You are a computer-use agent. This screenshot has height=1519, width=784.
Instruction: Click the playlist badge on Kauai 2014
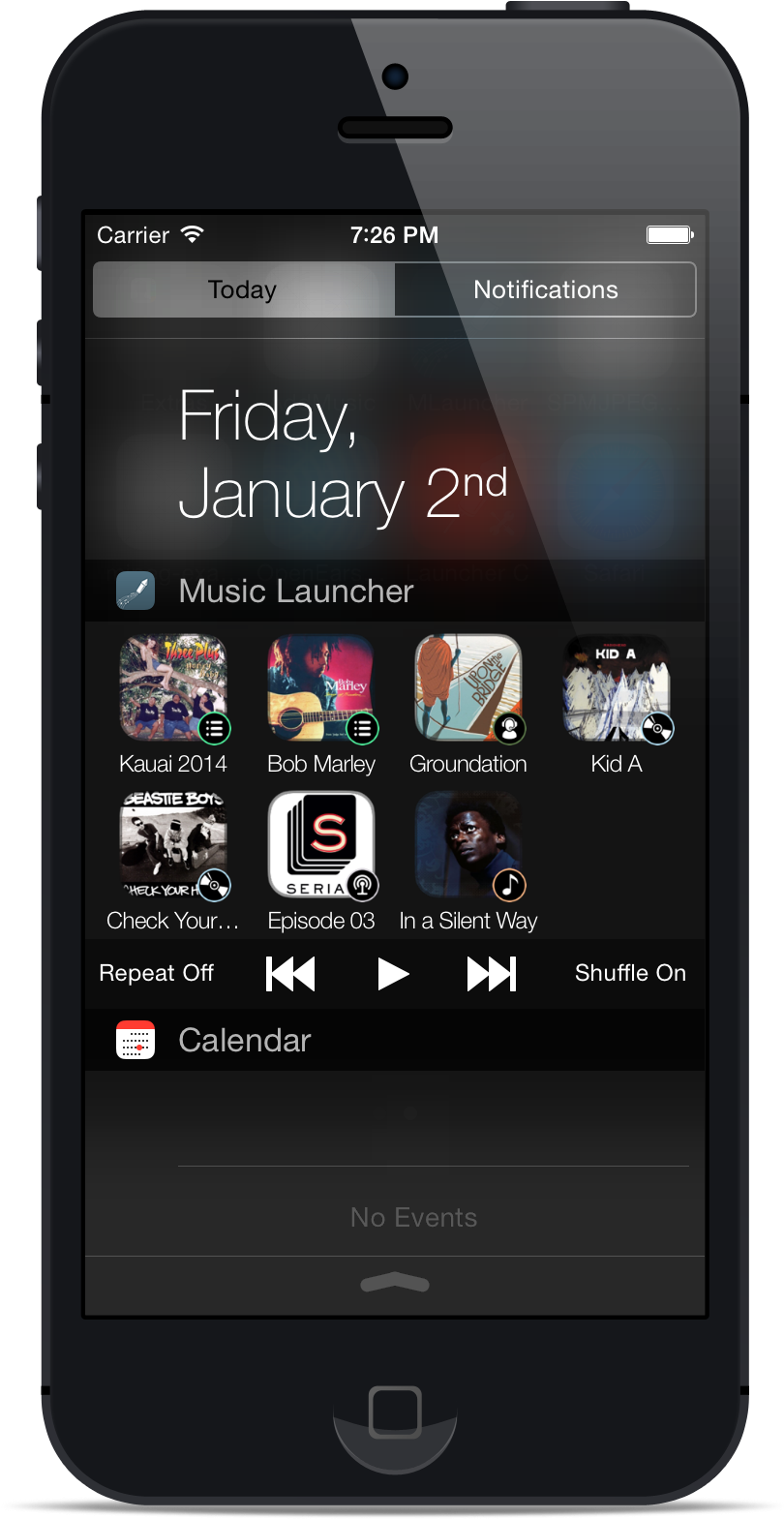(215, 728)
